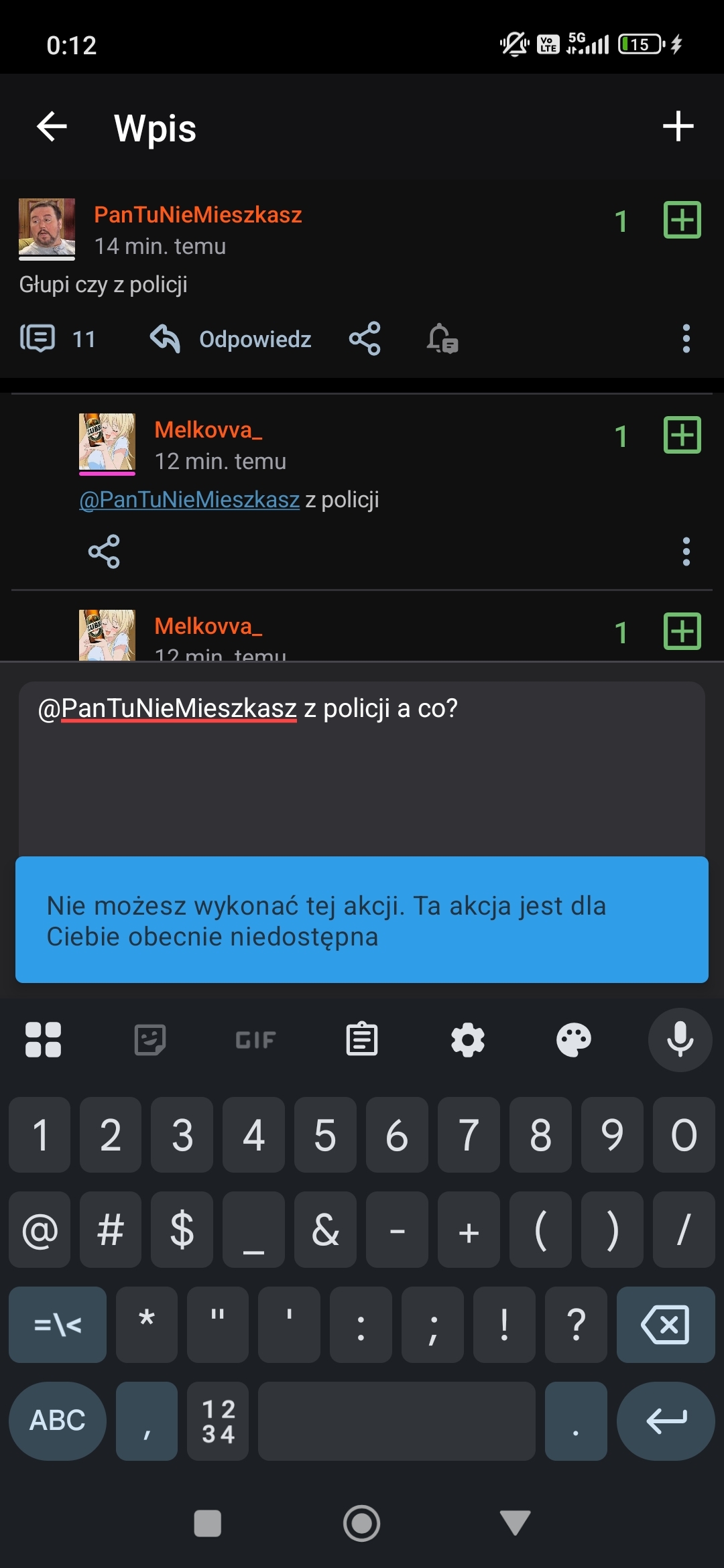724x1568 pixels.
Task: Dismiss the blue "Nie możesz wykonać" message
Action: (x=362, y=920)
